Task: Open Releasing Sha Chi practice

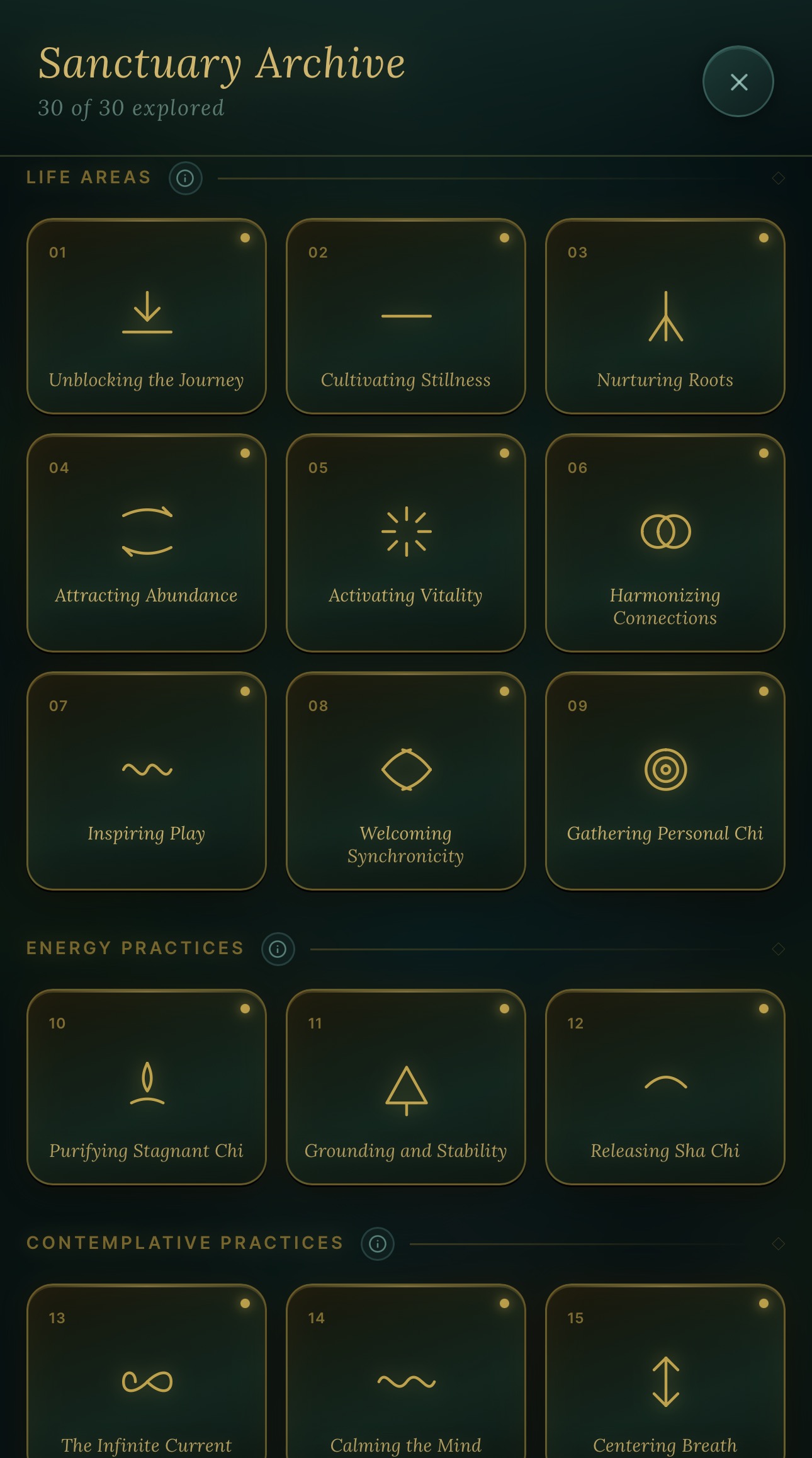Action: point(665,1087)
